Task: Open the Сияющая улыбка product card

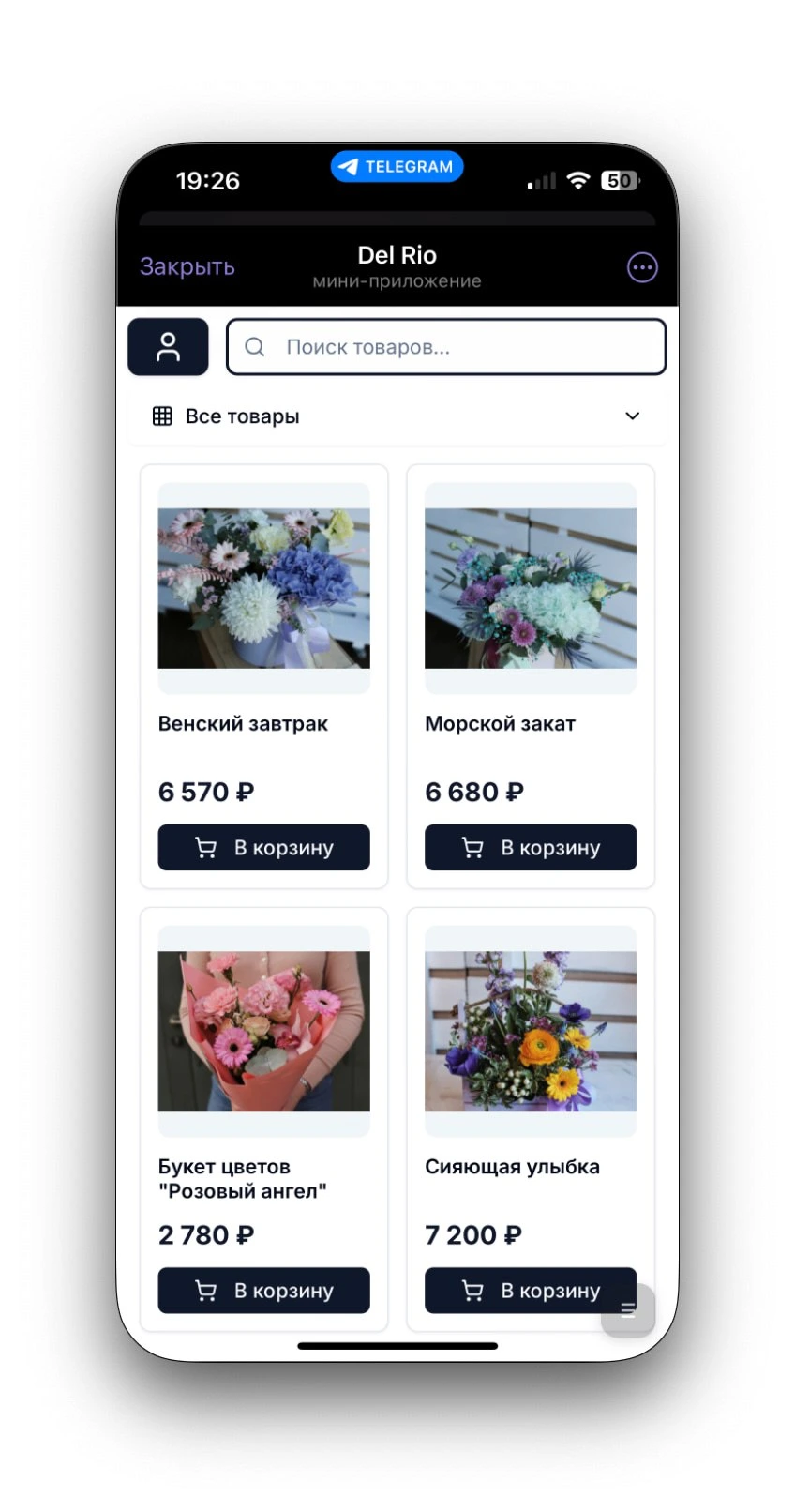Action: [x=531, y=1032]
